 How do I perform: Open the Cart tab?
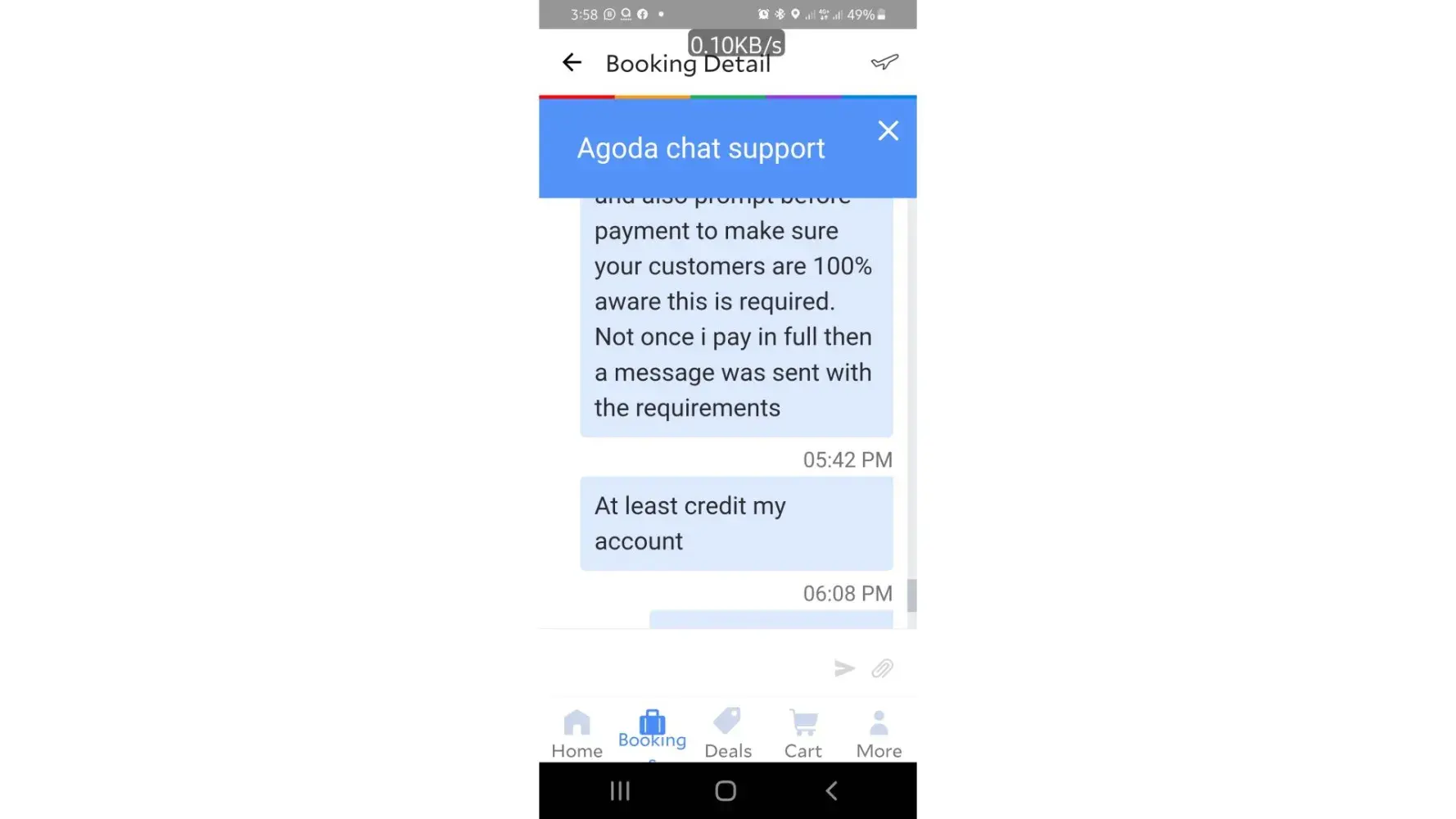click(803, 734)
